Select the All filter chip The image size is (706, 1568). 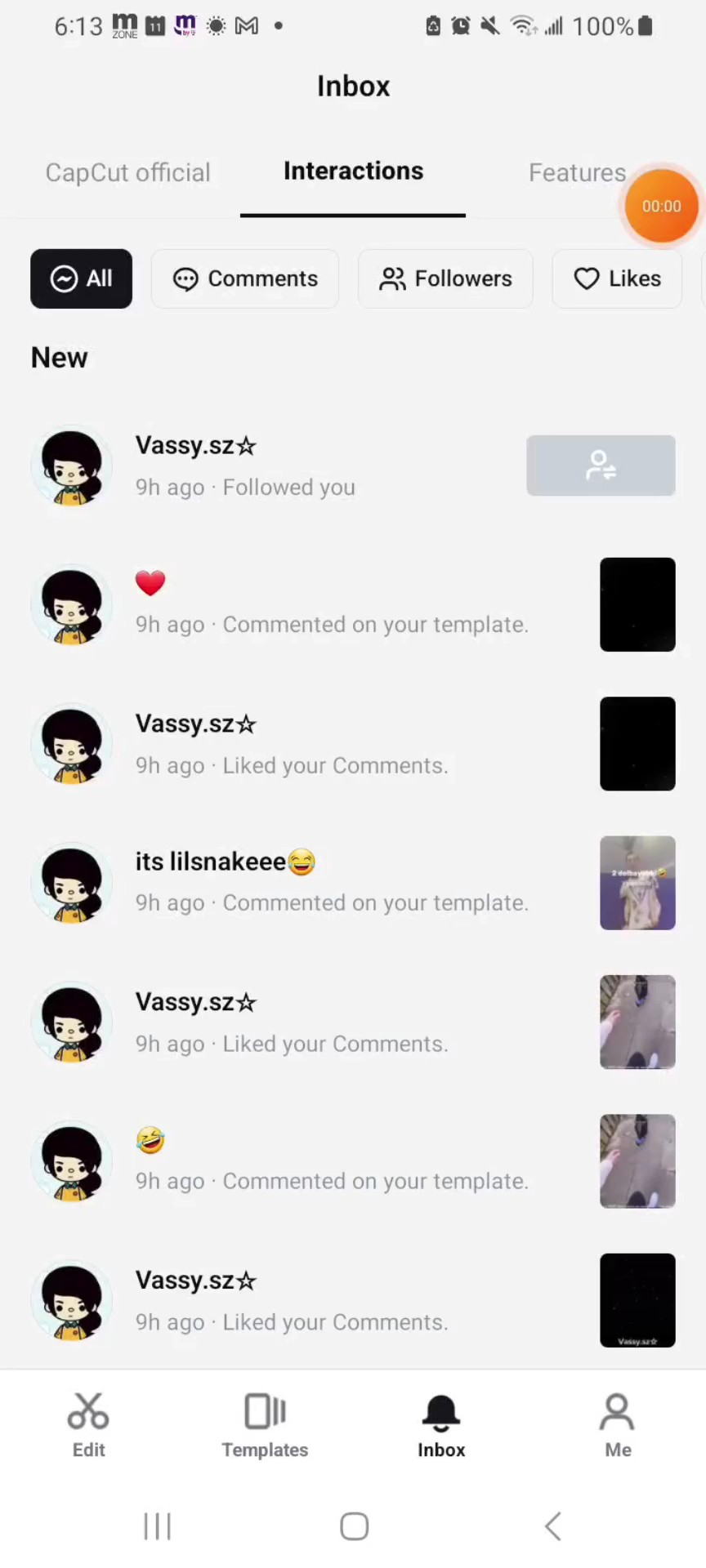coord(81,278)
